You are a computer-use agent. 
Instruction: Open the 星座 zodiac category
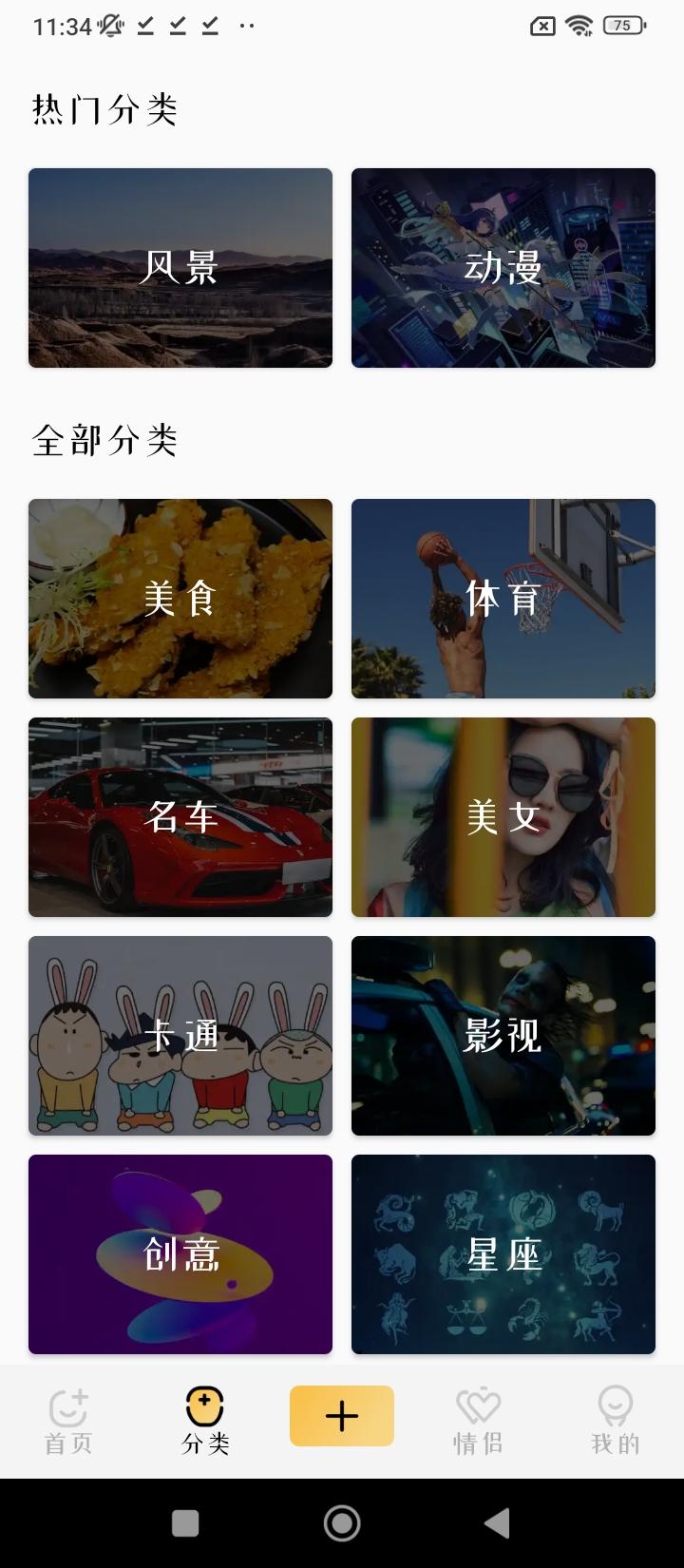[503, 1254]
